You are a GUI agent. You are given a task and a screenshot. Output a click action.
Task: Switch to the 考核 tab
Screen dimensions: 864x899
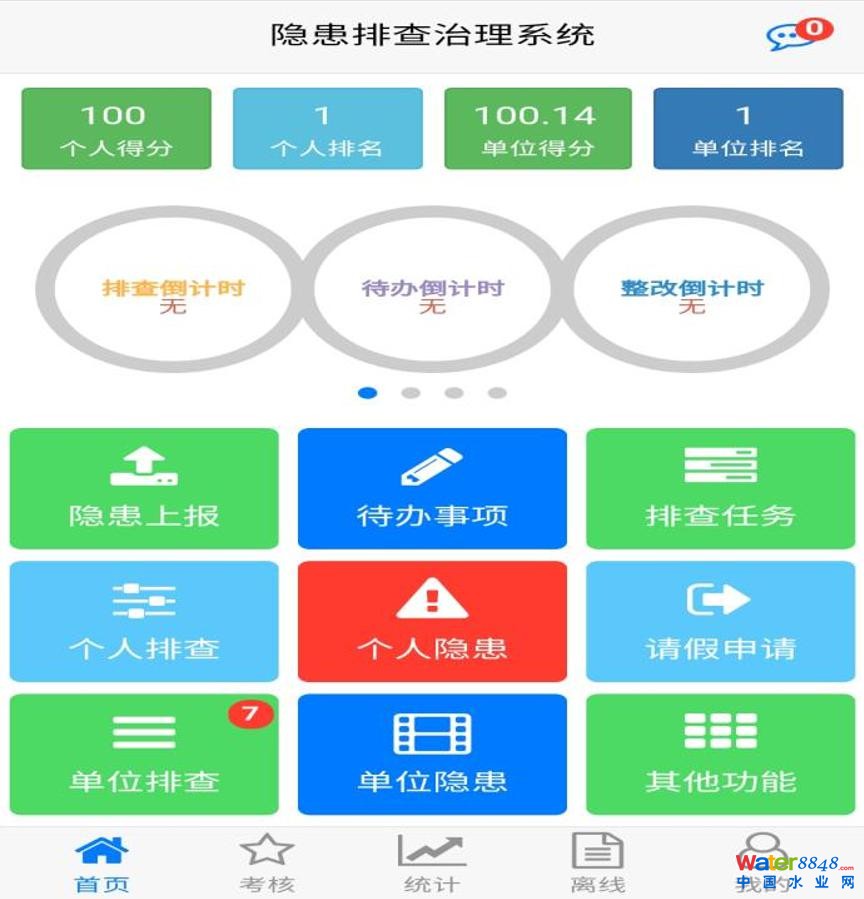pos(266,863)
